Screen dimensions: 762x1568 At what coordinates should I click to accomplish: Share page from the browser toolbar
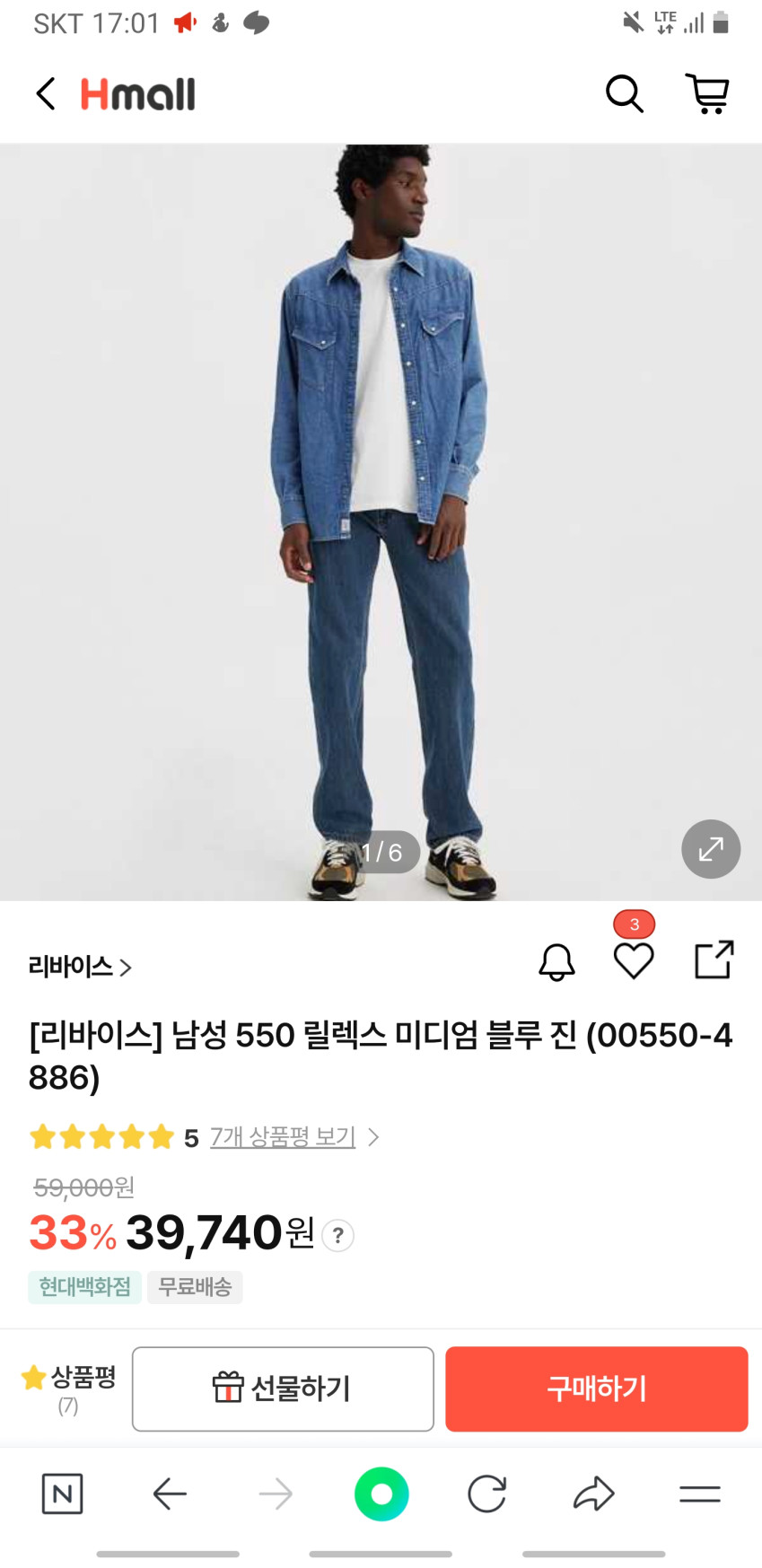tap(593, 1494)
